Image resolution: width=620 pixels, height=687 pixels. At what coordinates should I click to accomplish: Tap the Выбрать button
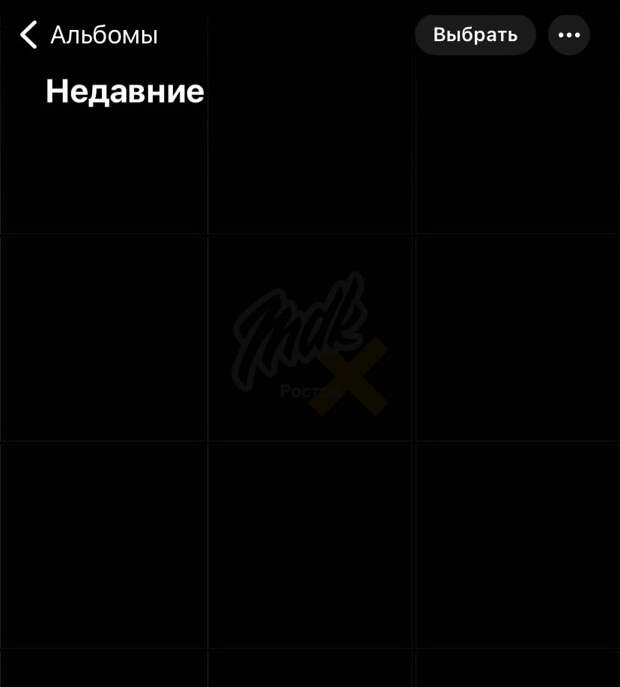[x=475, y=35]
